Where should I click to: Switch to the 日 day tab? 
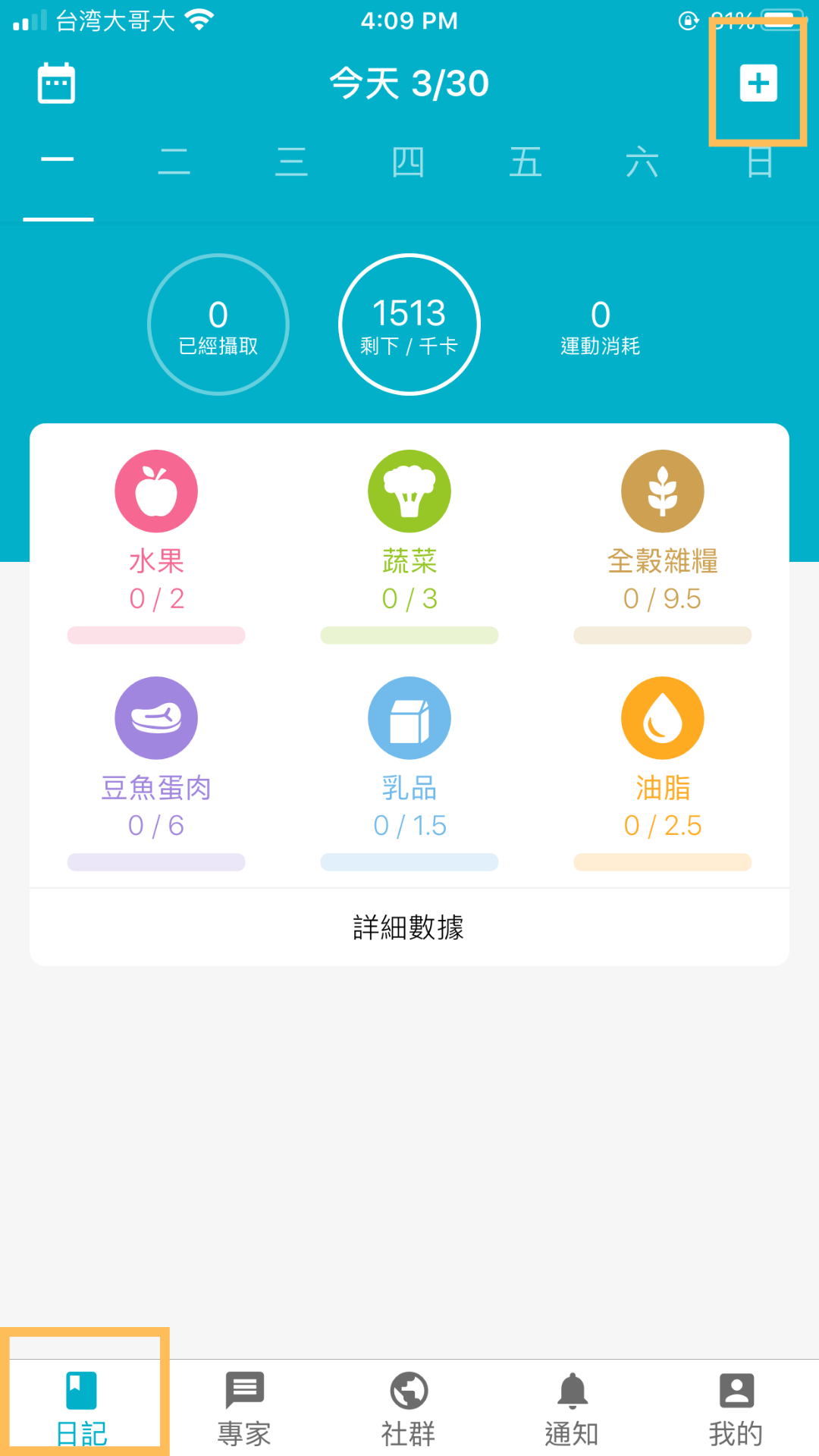click(760, 162)
